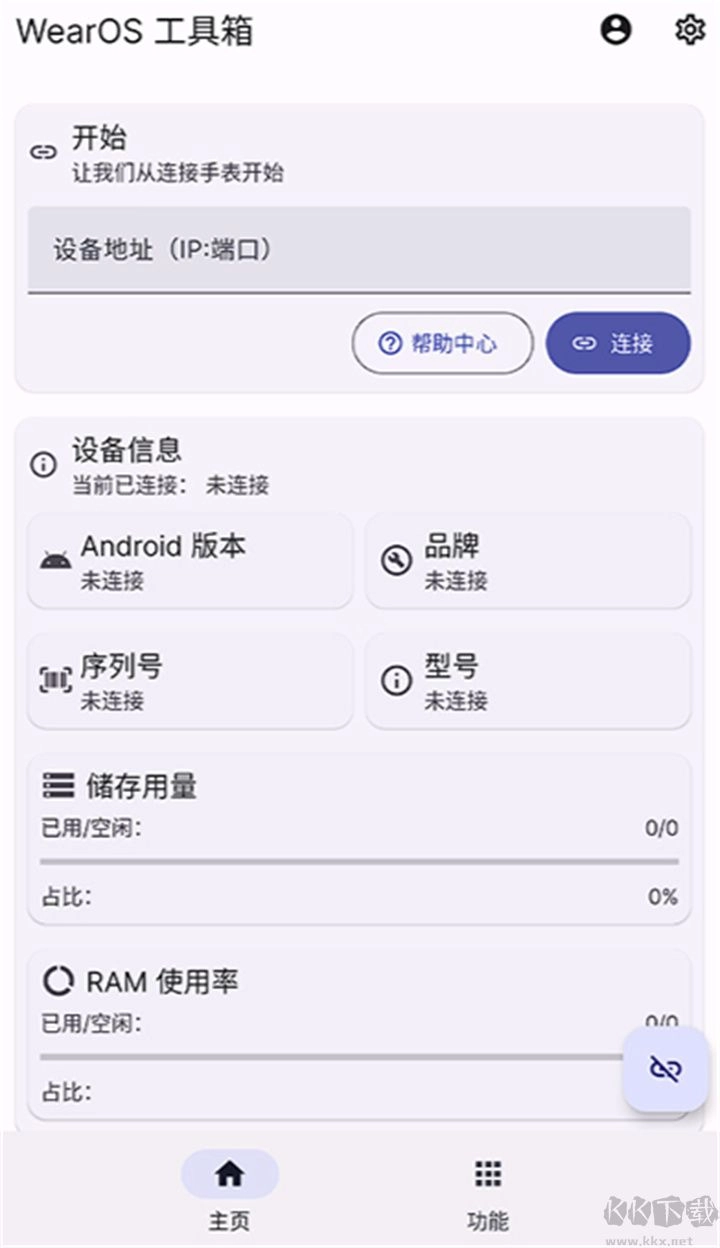
Task: Click the refresh icon beside RAM 使用率
Action: click(x=57, y=982)
